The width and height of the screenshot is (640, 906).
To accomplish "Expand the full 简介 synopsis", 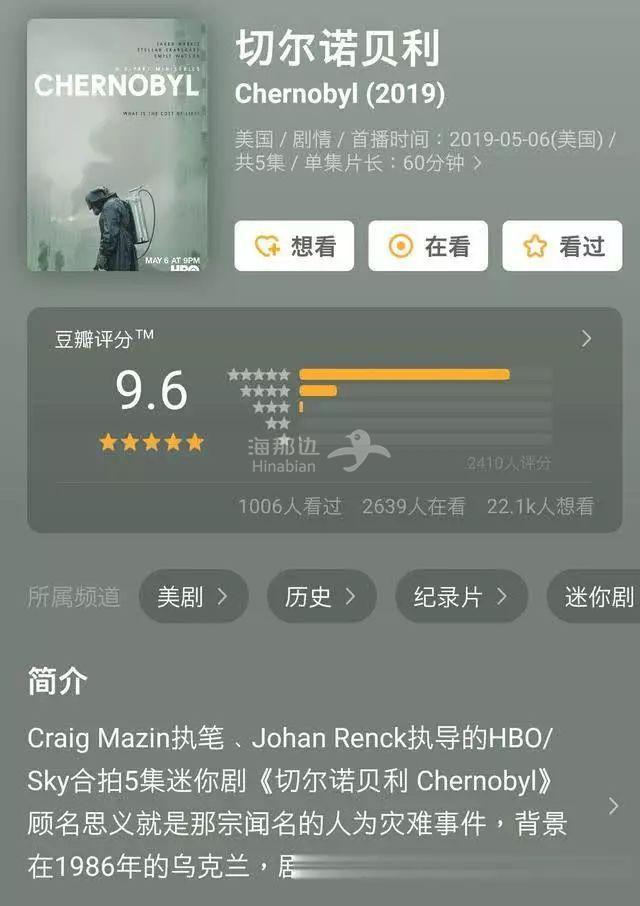I will [x=613, y=806].
